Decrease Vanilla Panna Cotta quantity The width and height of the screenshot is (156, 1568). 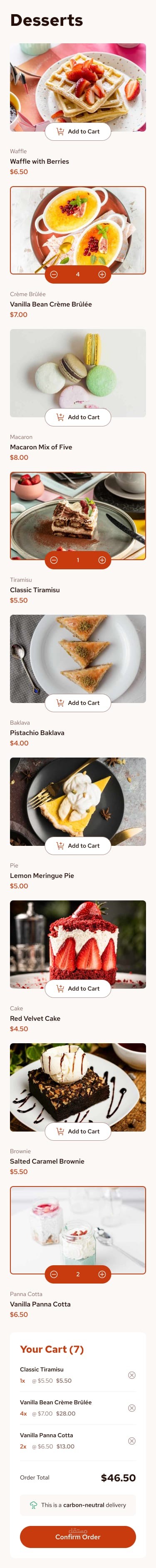tap(54, 1274)
